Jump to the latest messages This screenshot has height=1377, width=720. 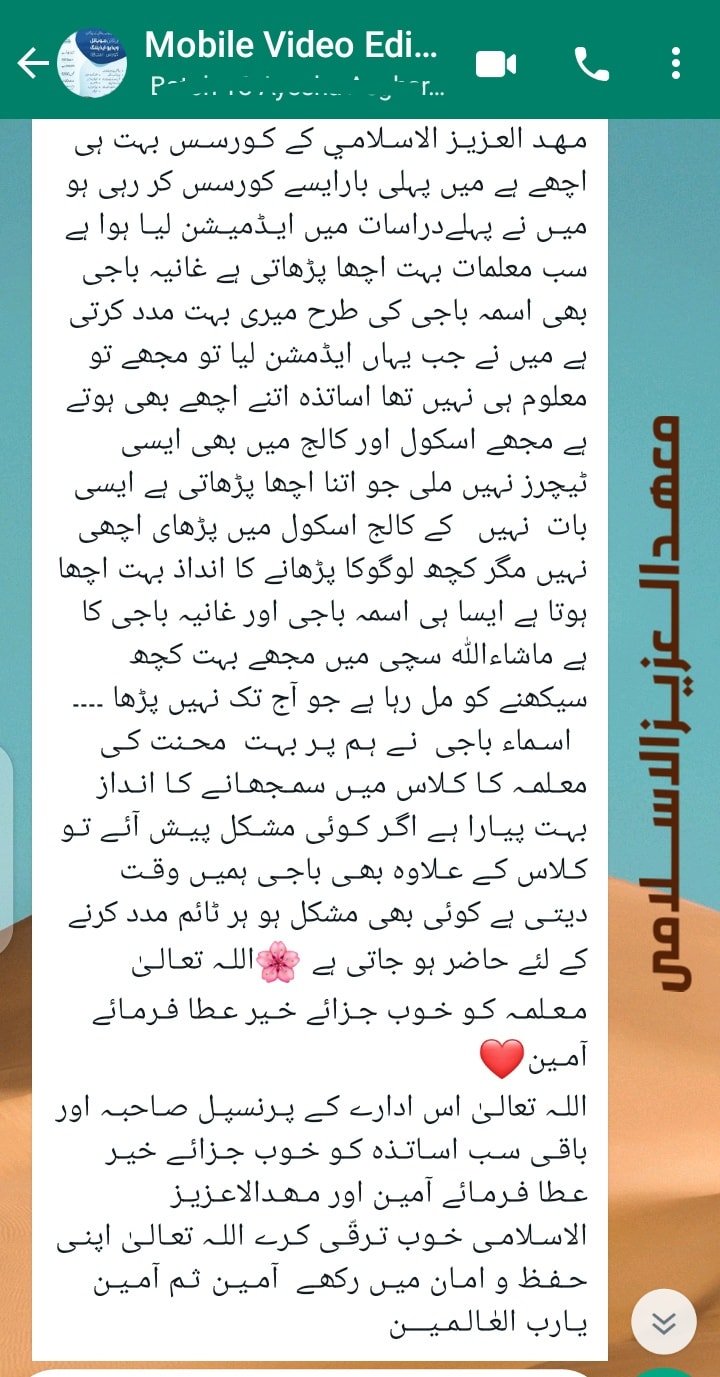click(x=664, y=1322)
